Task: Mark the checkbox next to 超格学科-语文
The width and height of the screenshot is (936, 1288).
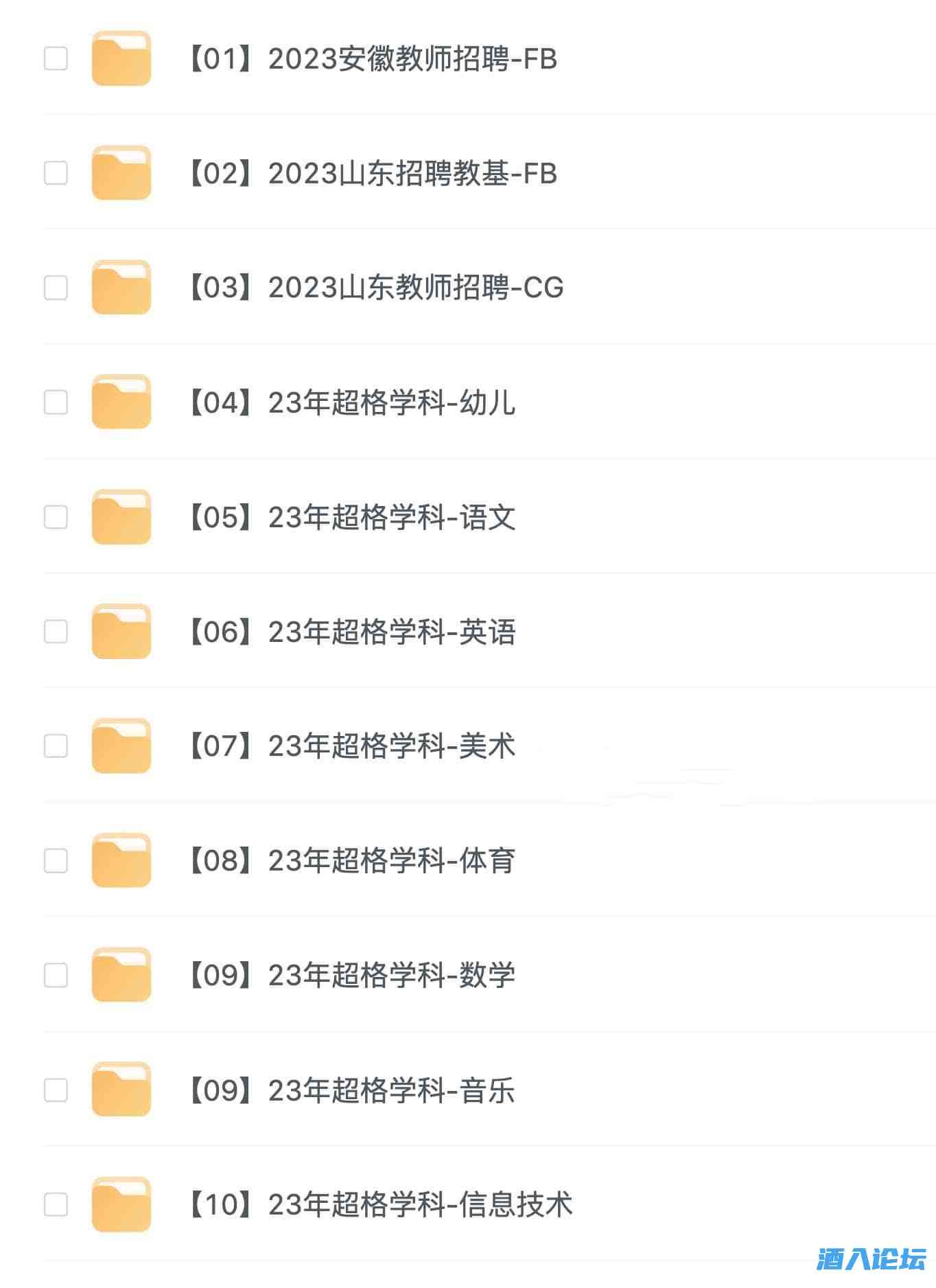Action: click(x=56, y=517)
